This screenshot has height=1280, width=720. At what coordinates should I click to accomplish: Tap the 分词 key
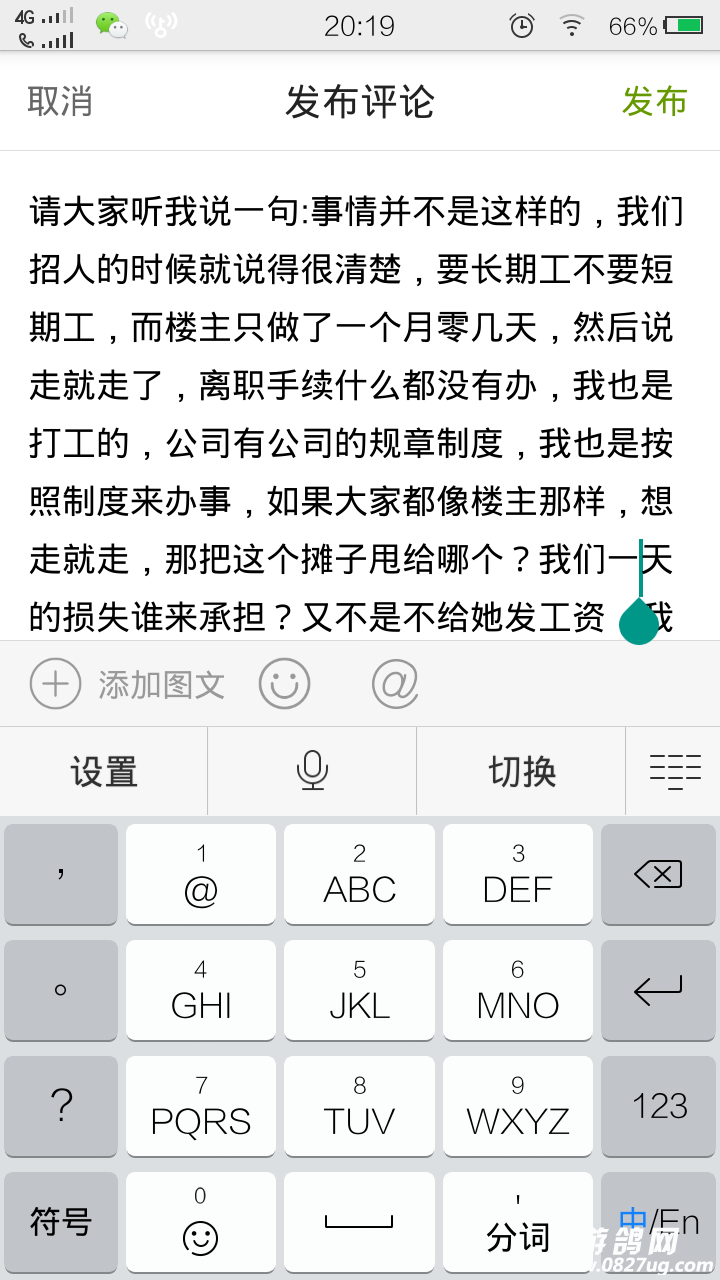pos(517,1222)
